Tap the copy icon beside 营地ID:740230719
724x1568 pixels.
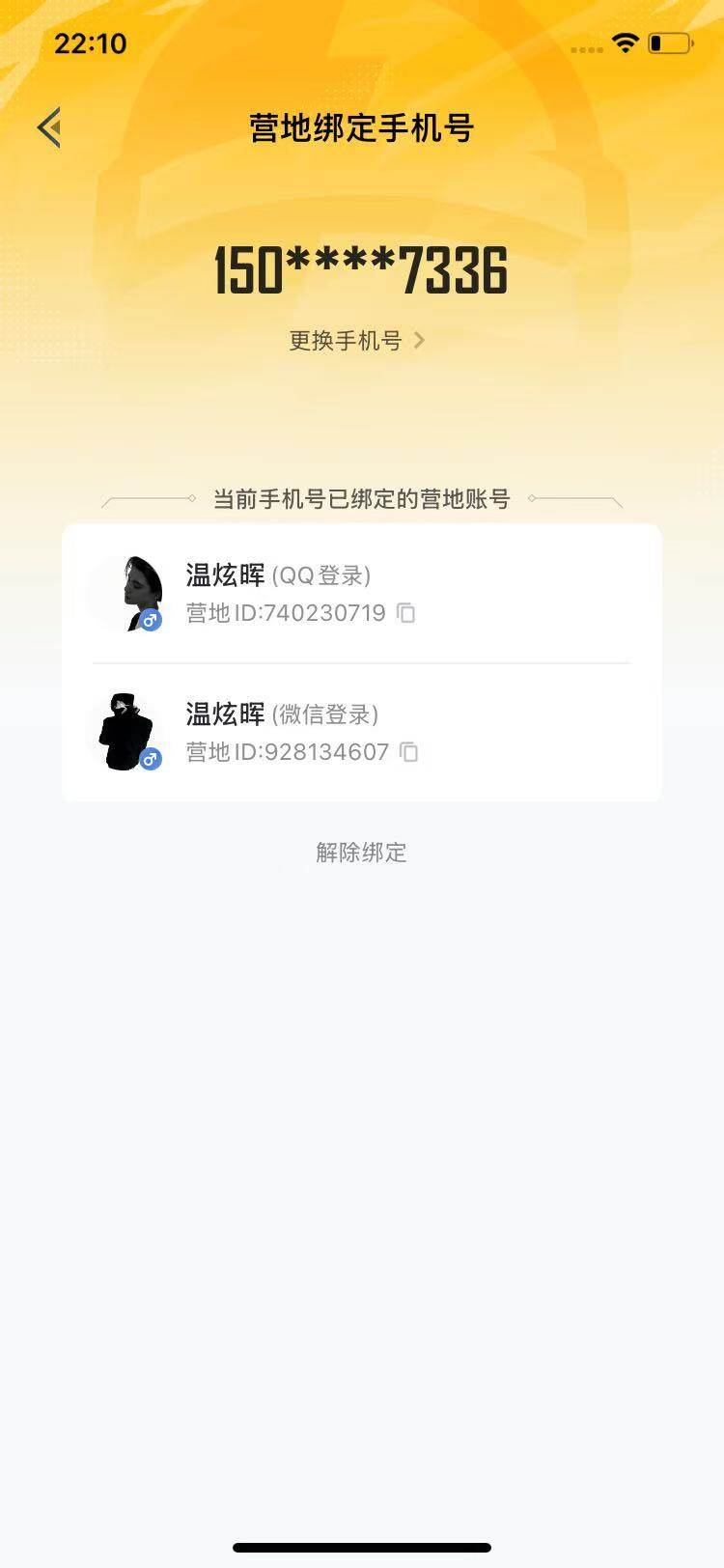coord(405,613)
